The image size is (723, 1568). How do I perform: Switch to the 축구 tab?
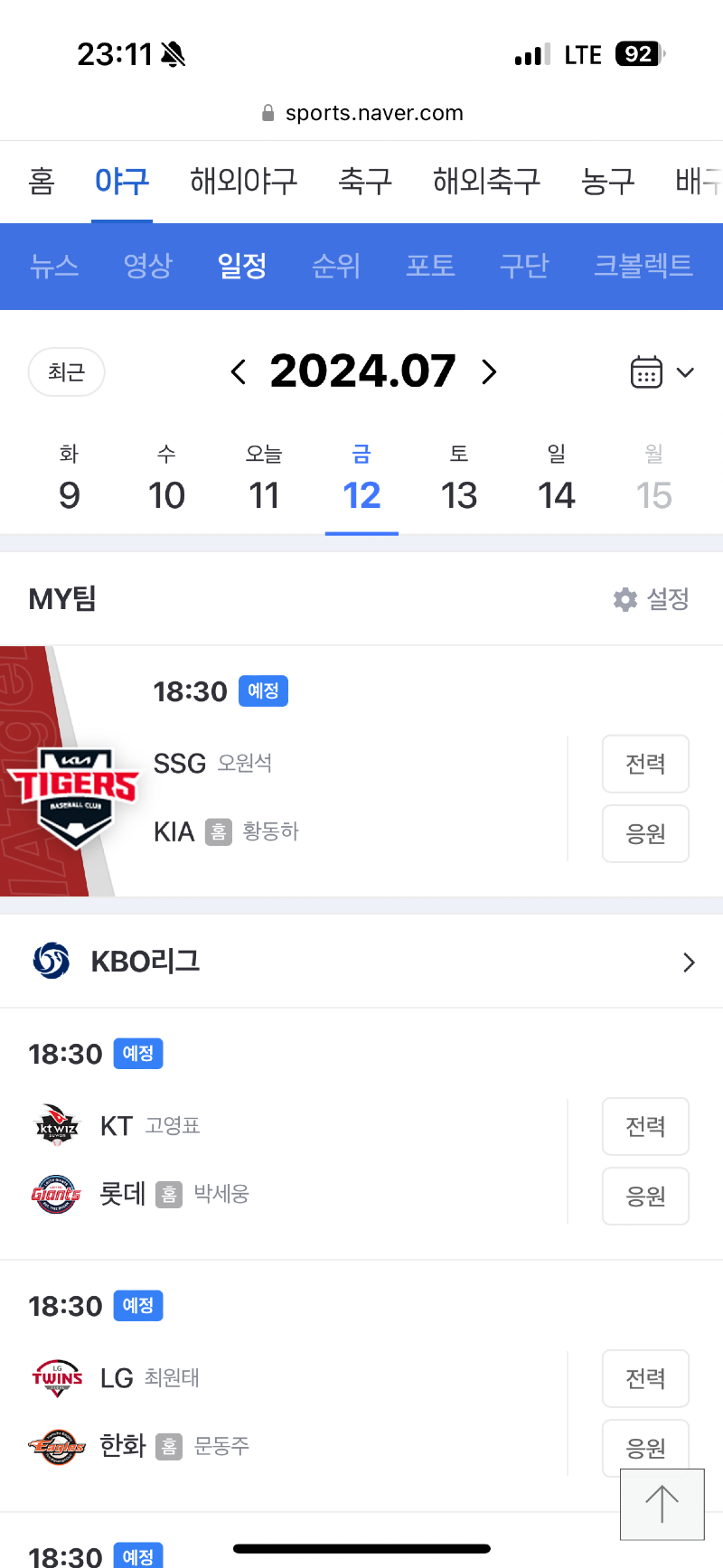365,182
